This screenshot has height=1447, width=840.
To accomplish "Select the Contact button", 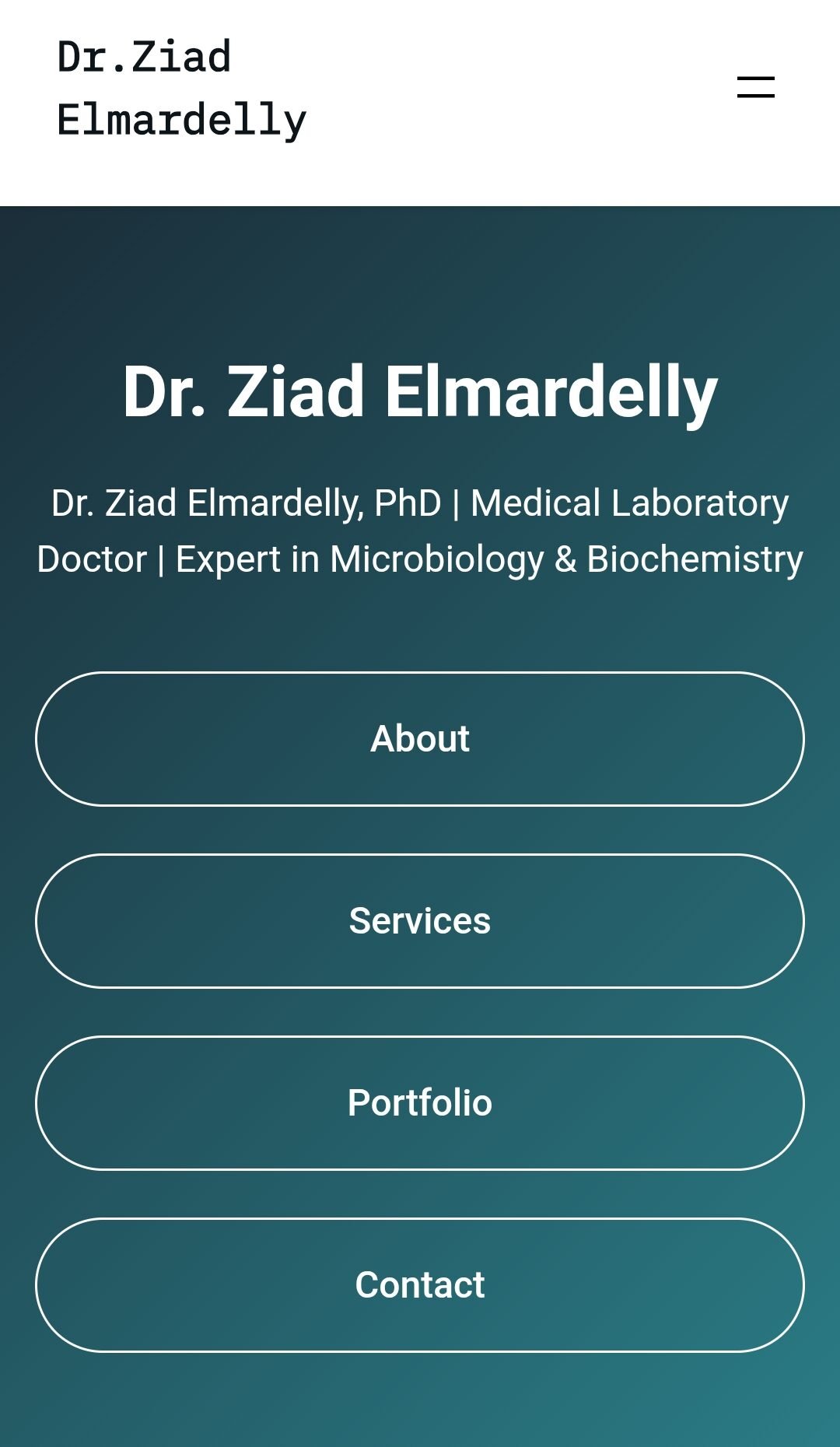I will click(420, 1285).
